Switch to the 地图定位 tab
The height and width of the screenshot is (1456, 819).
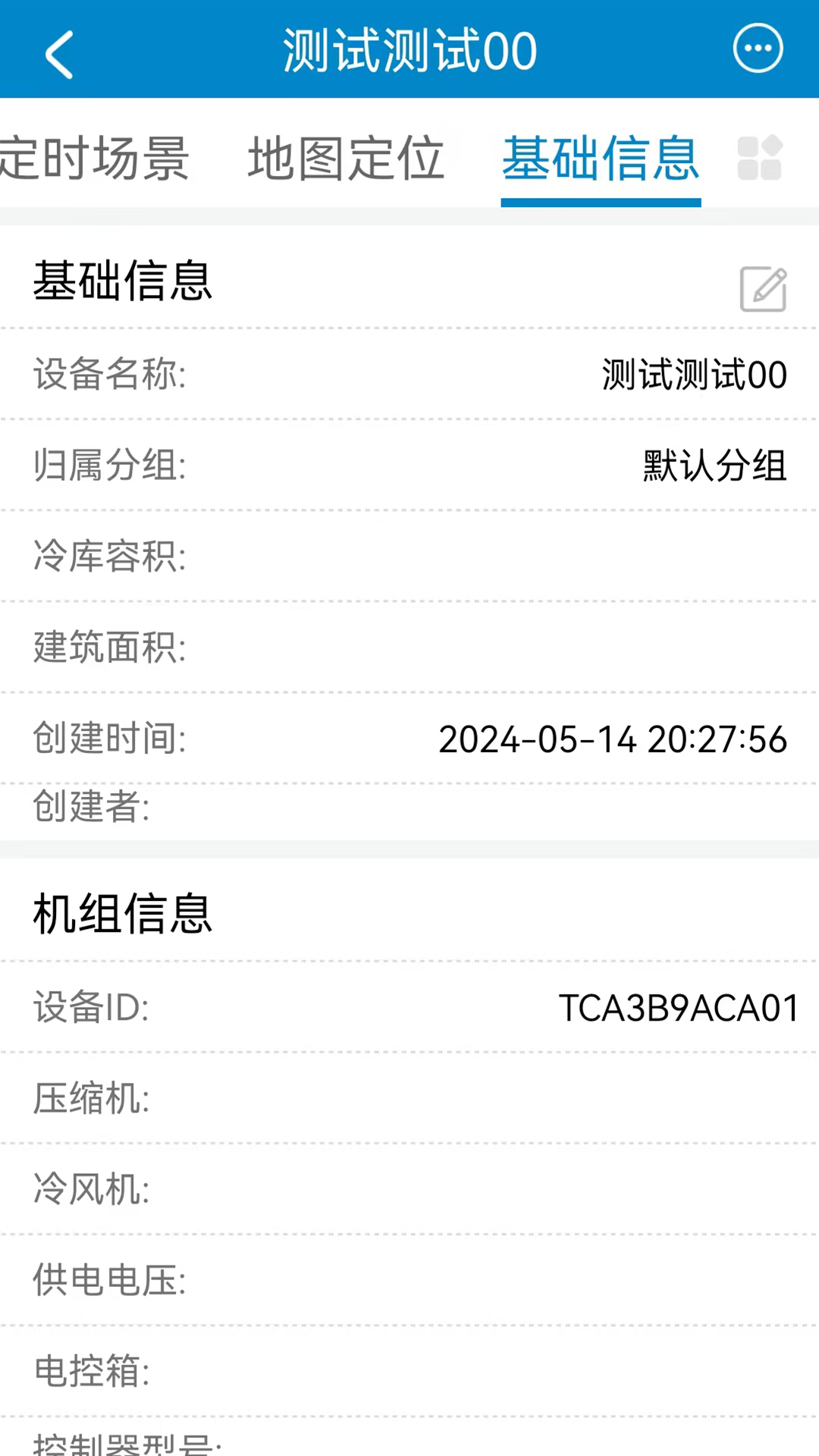coord(346,158)
